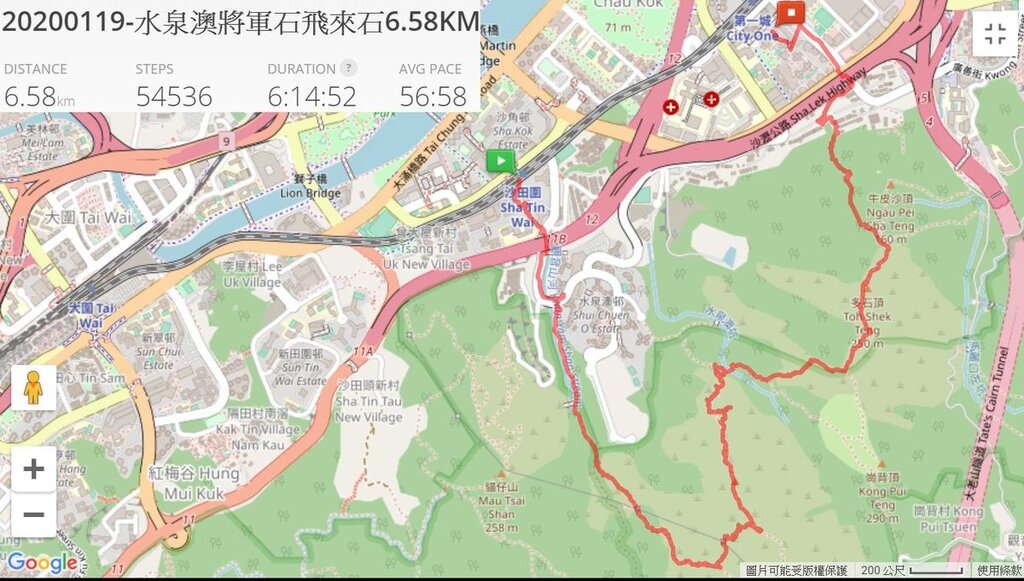Tap the Street View pegman
1024x581 pixels.
33,387
